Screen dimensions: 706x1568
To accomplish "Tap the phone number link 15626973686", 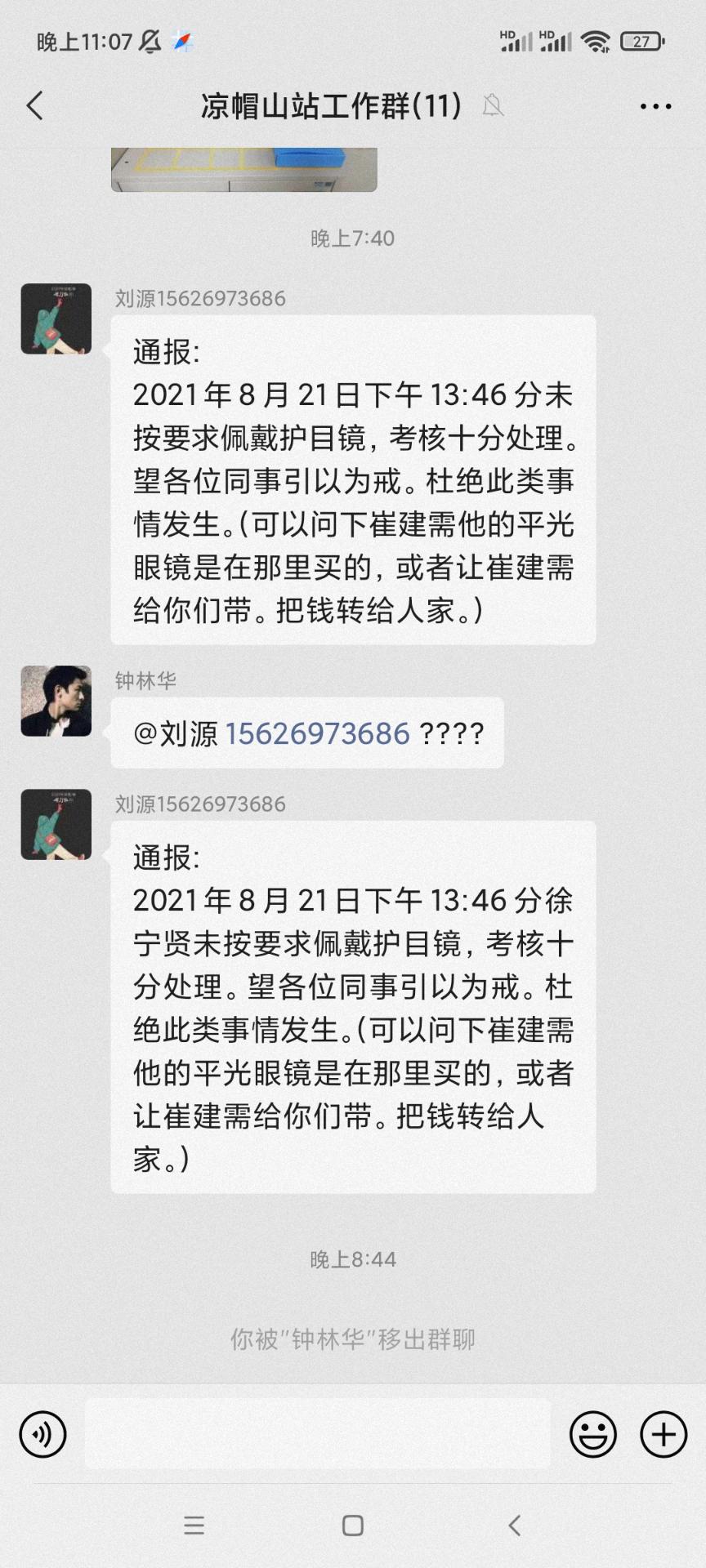I will [x=317, y=733].
